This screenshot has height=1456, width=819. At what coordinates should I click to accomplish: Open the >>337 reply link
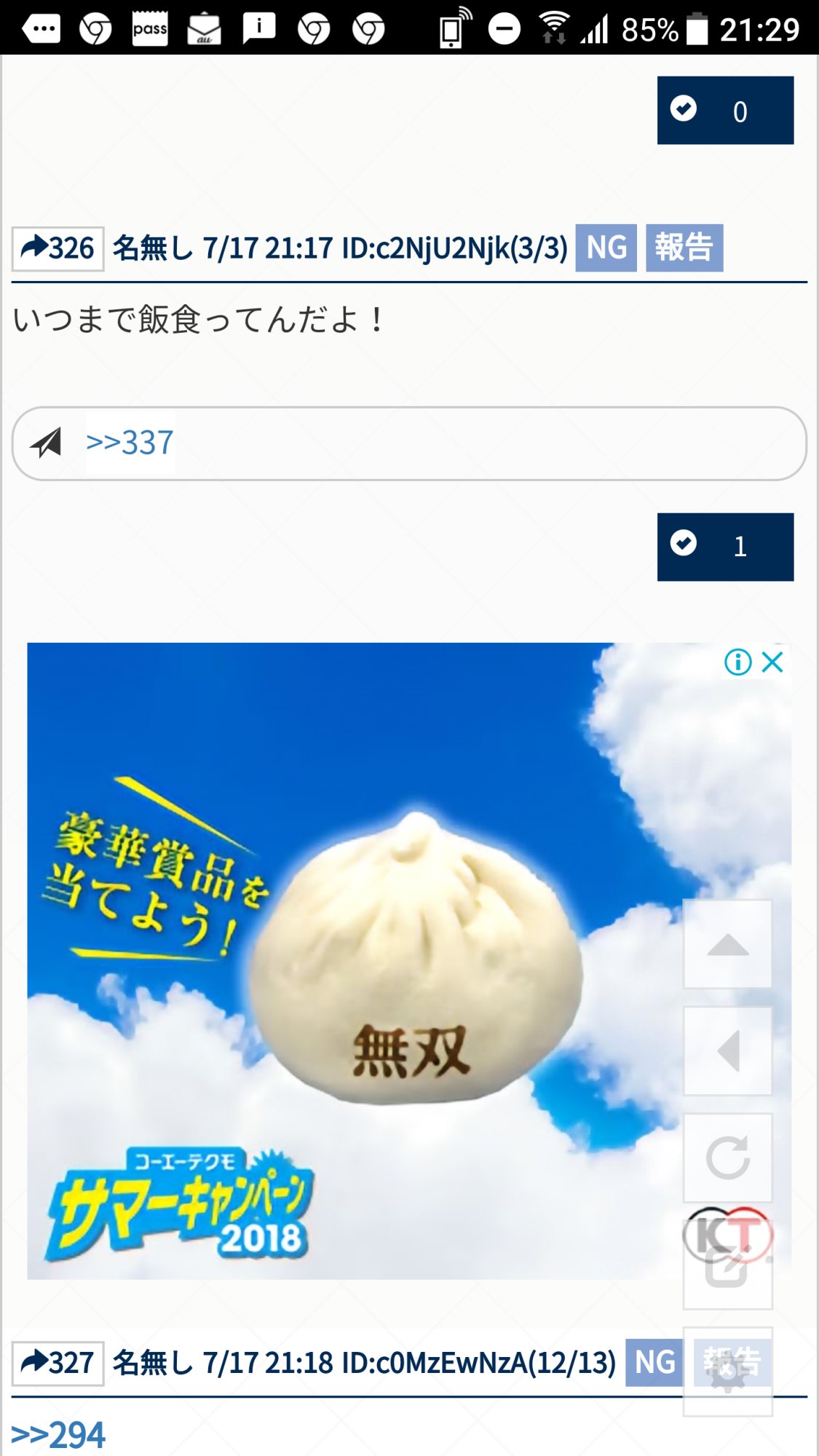[130, 443]
